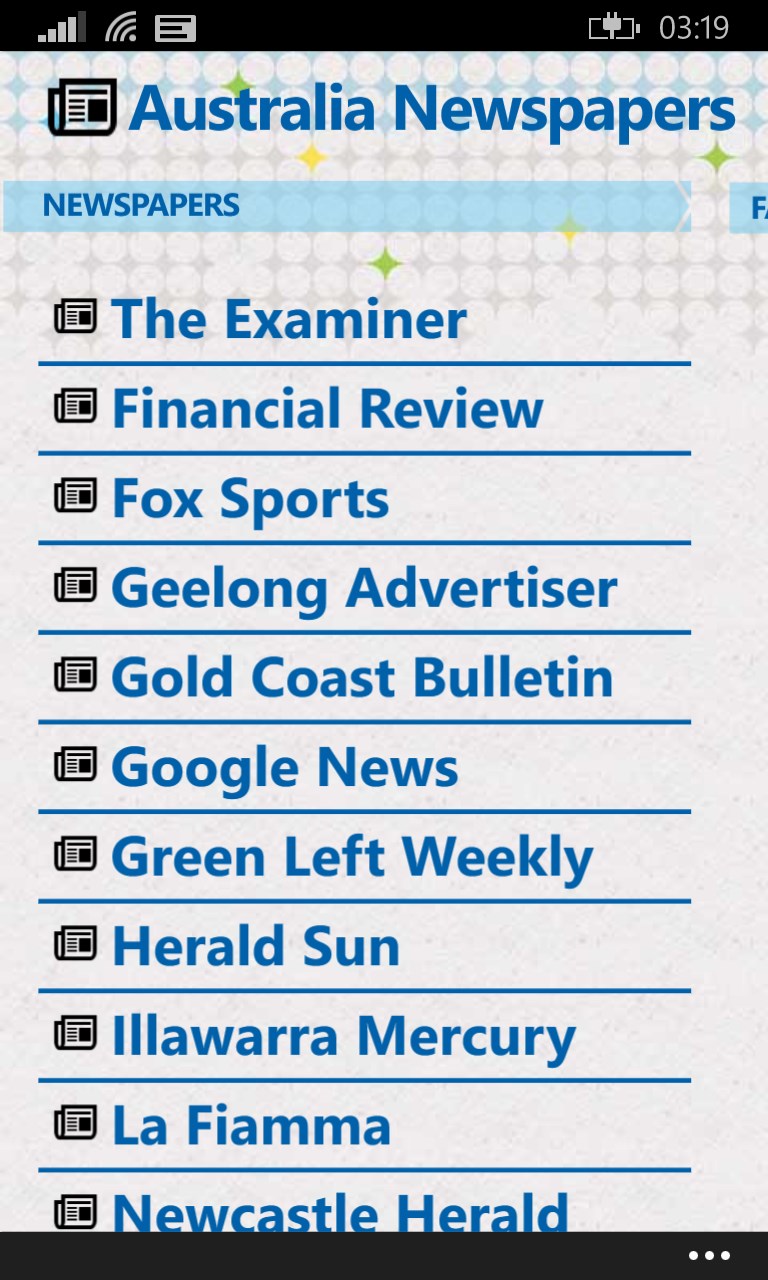Launch Google News
The image size is (768, 1280).
click(x=284, y=767)
